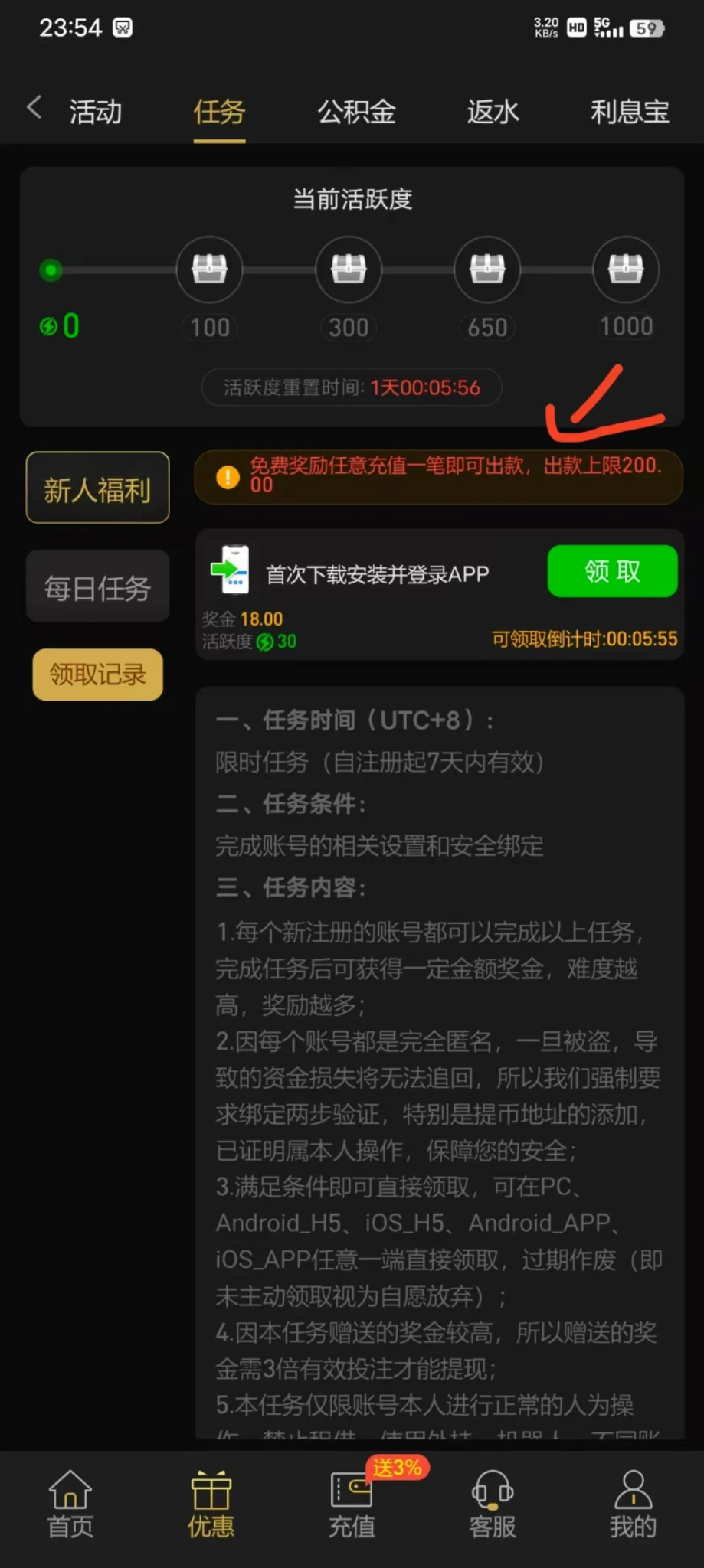Open 领取记录 claim history
Image resolution: width=704 pixels, height=1568 pixels.
tap(98, 675)
